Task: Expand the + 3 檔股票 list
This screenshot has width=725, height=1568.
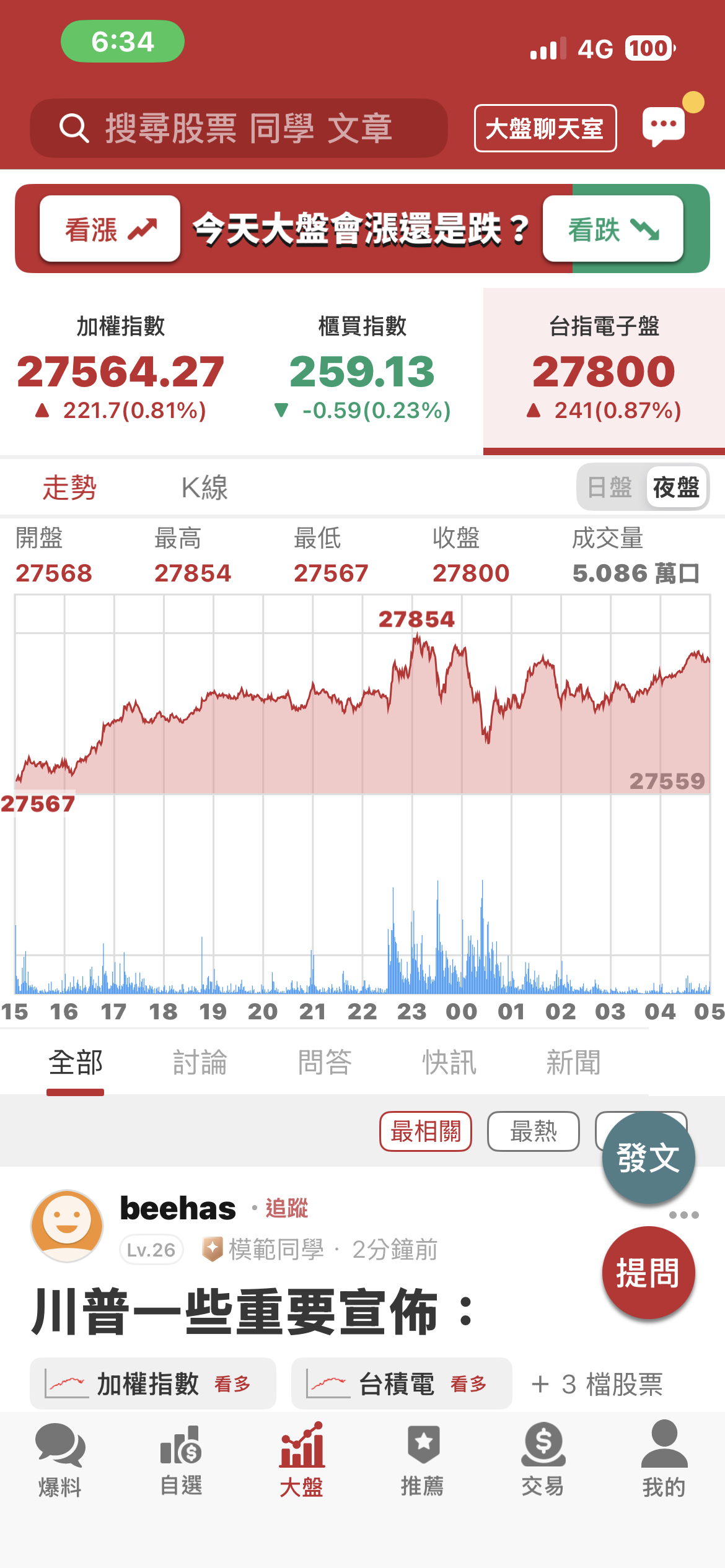Action: point(597,1383)
